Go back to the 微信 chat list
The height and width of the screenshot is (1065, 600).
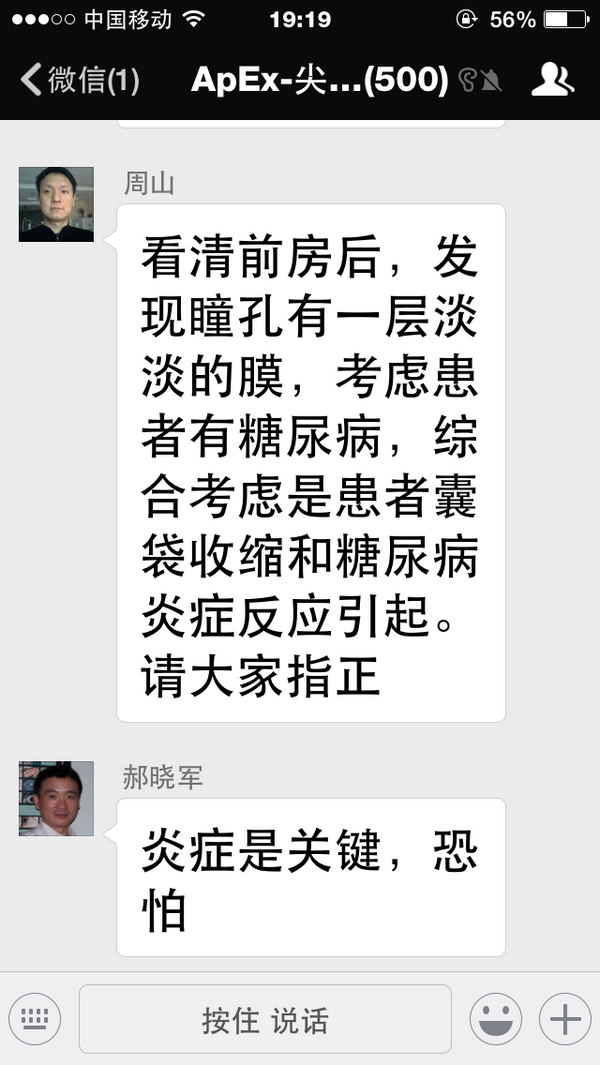[x=80, y=80]
